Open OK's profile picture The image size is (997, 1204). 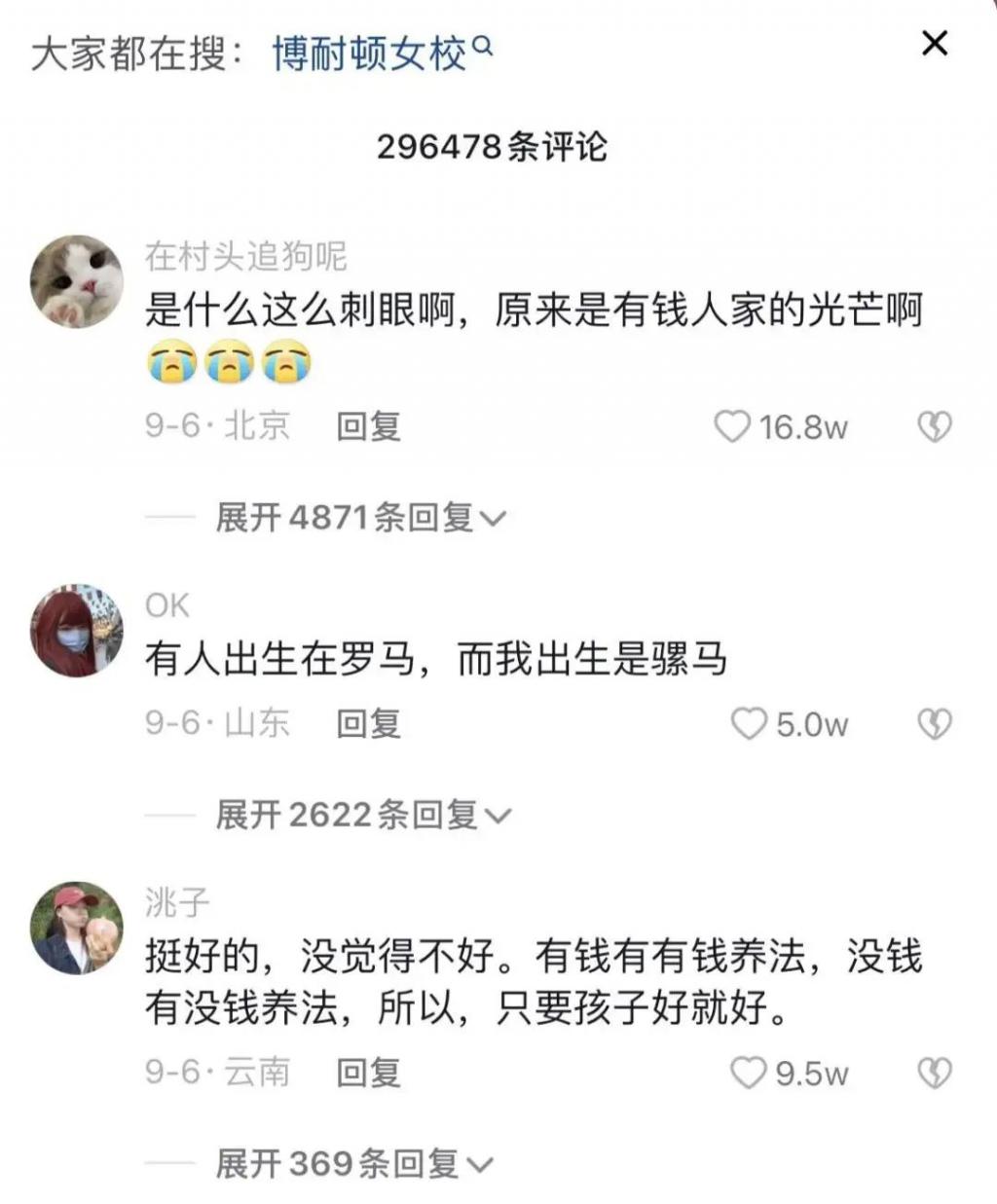click(77, 631)
